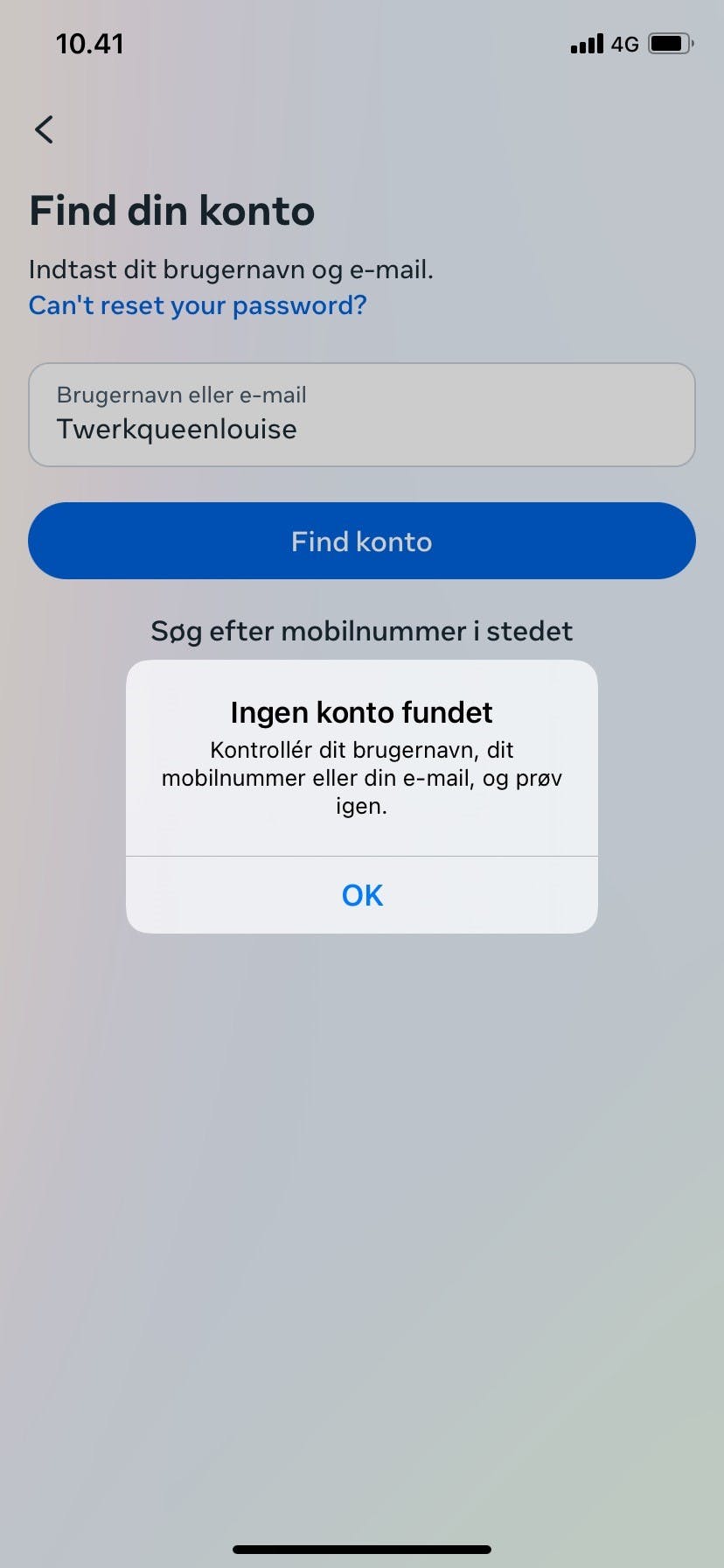Dismiss the dialog with OK

tap(362, 895)
